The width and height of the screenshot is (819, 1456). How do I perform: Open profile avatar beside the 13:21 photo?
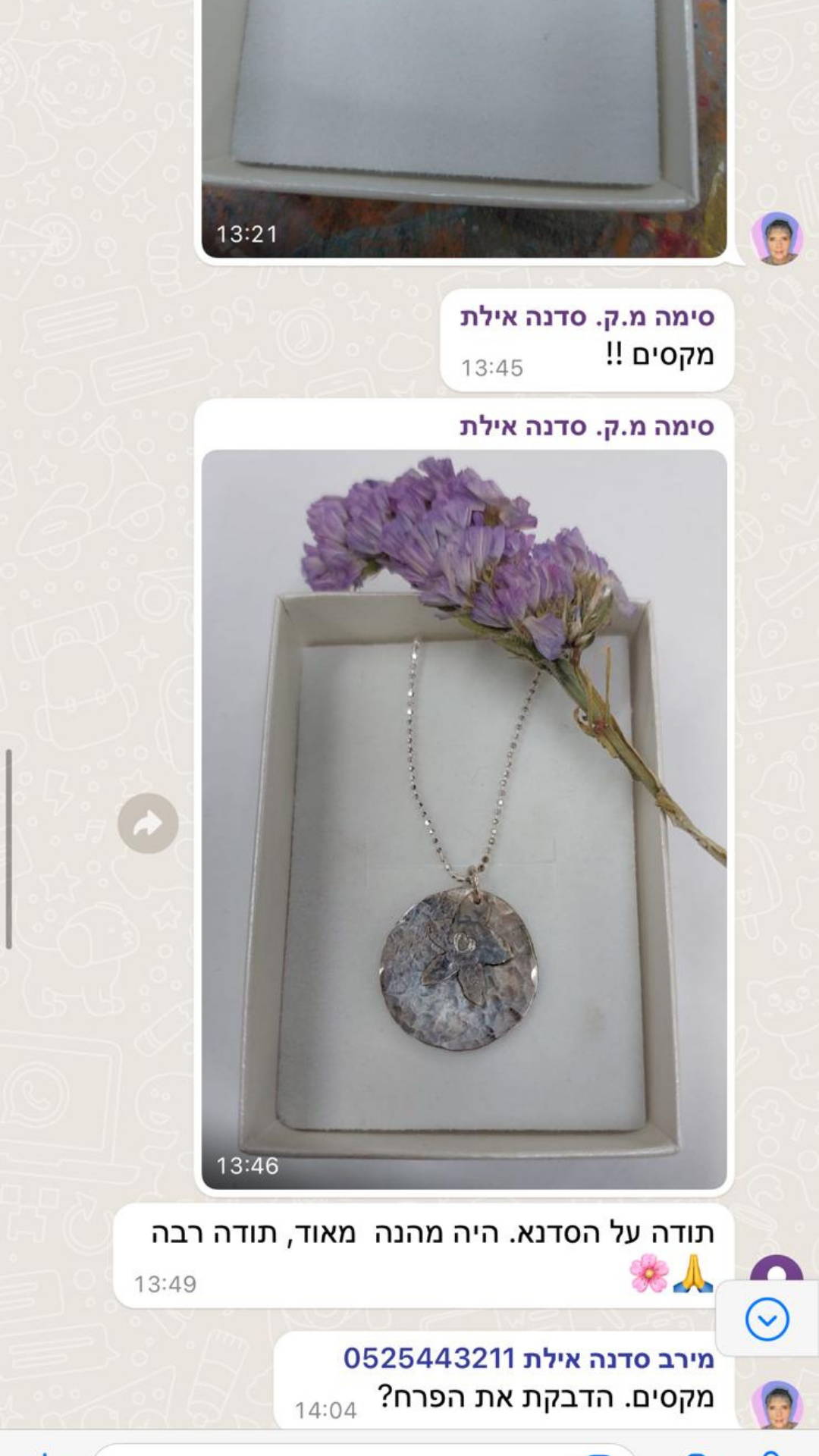point(777,239)
